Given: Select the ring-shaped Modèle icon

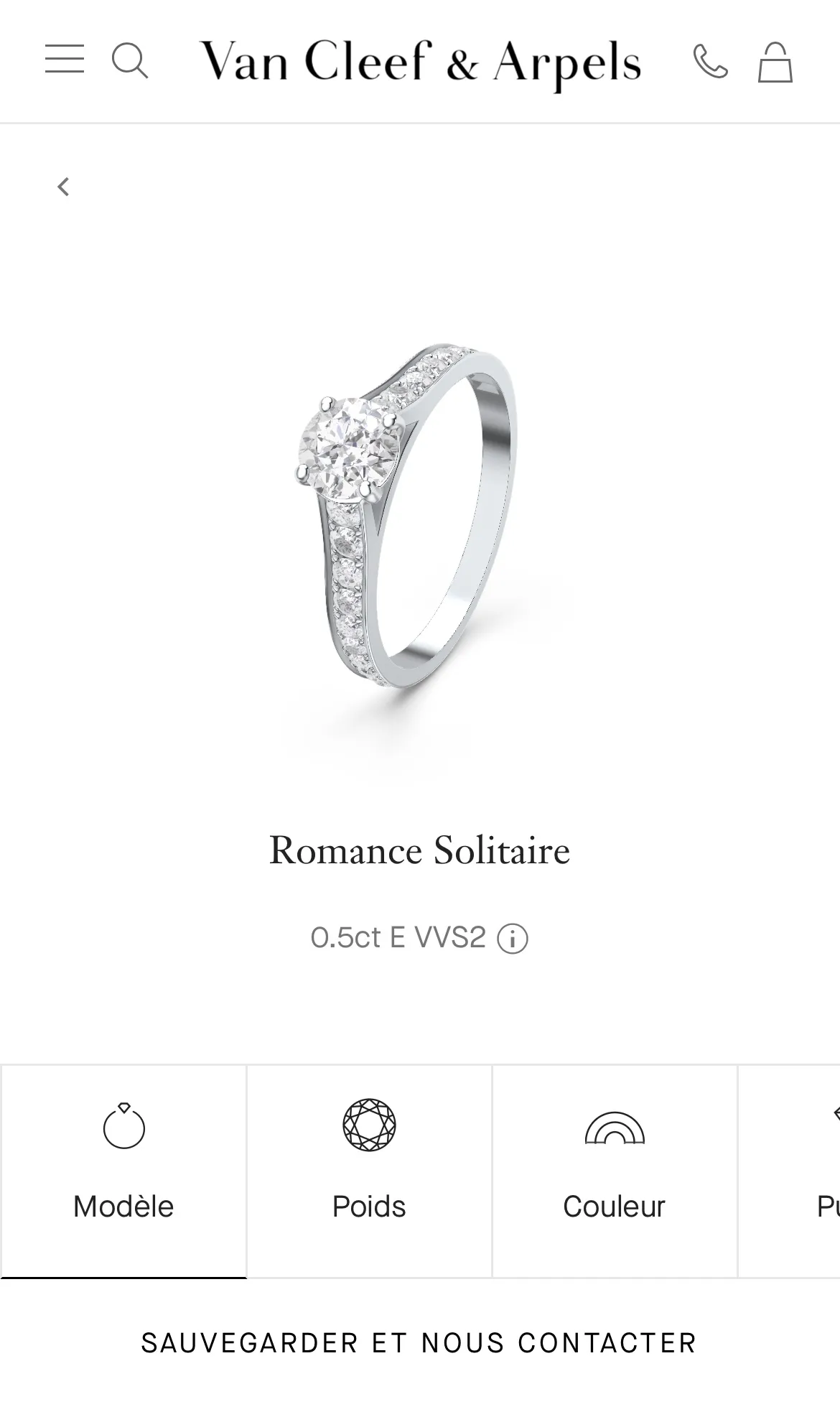Looking at the screenshot, I should point(123,1128).
